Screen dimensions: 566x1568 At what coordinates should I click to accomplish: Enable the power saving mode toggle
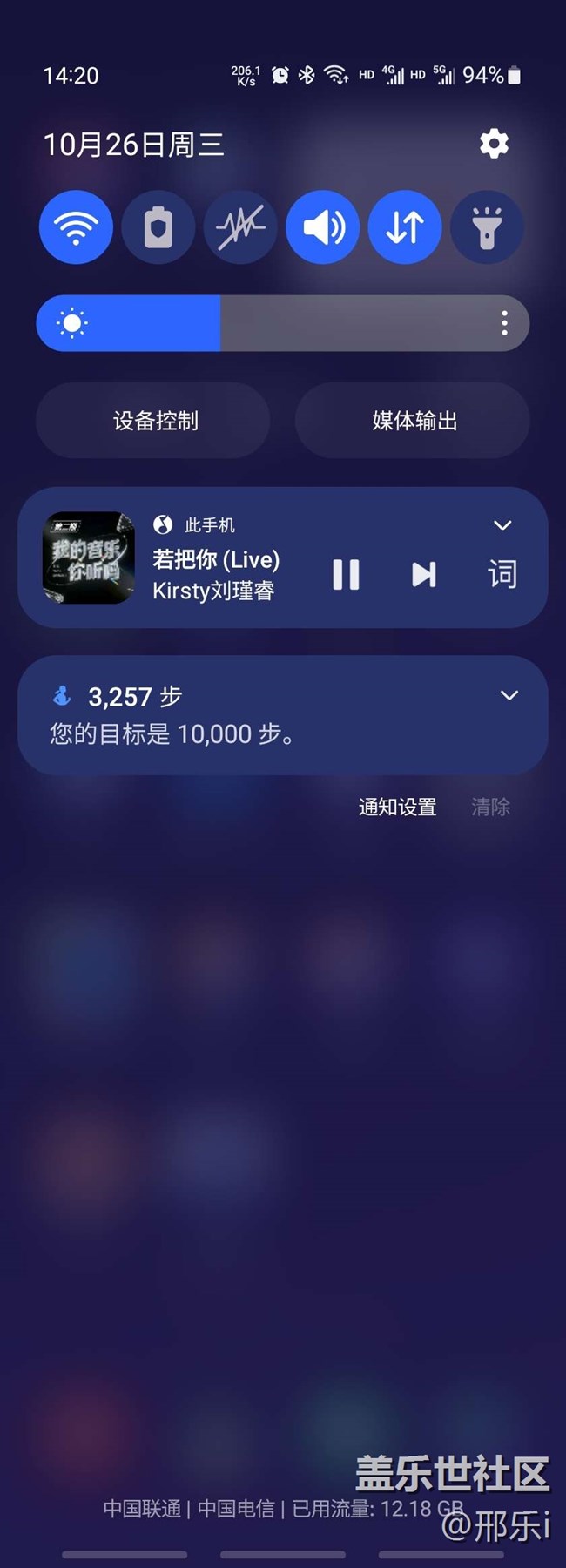tap(158, 227)
